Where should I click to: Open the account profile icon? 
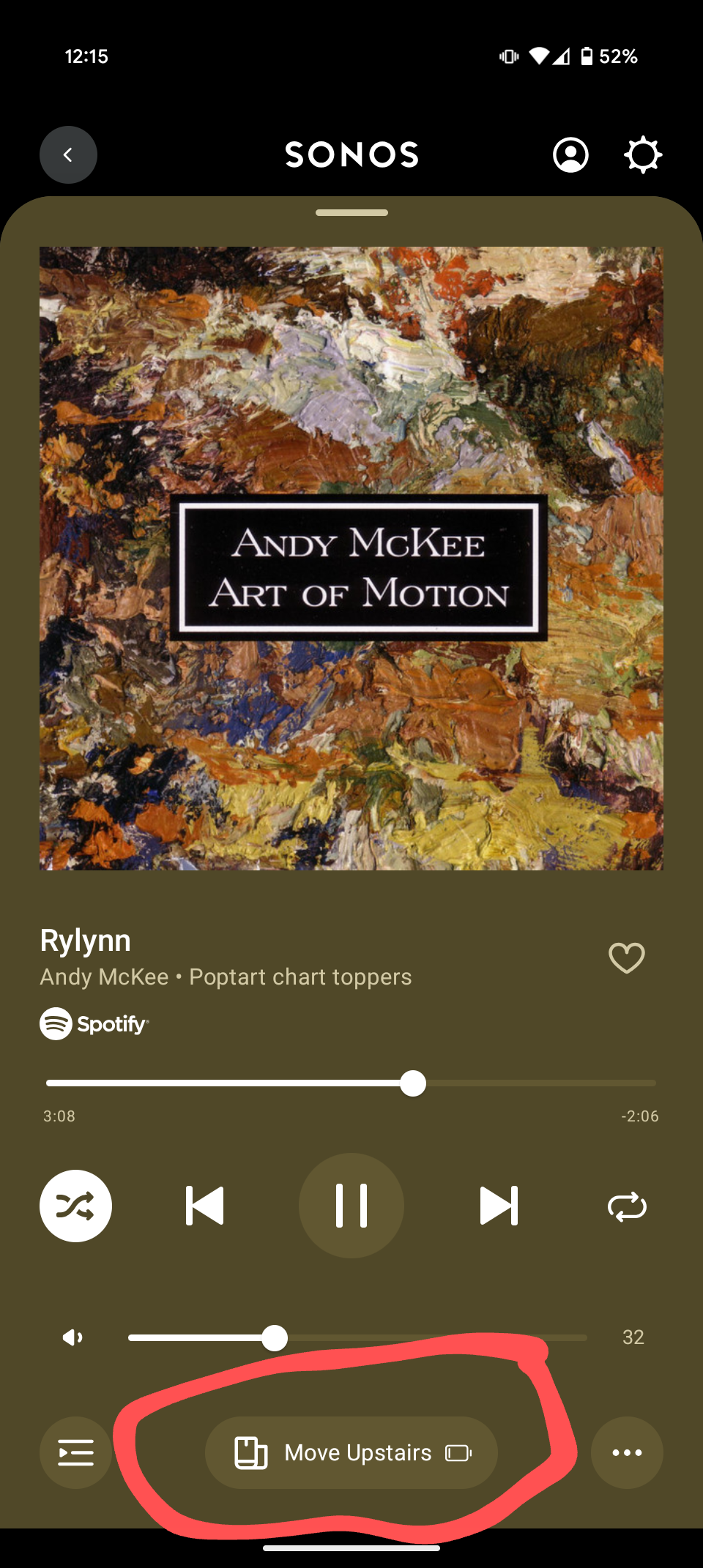pos(570,154)
